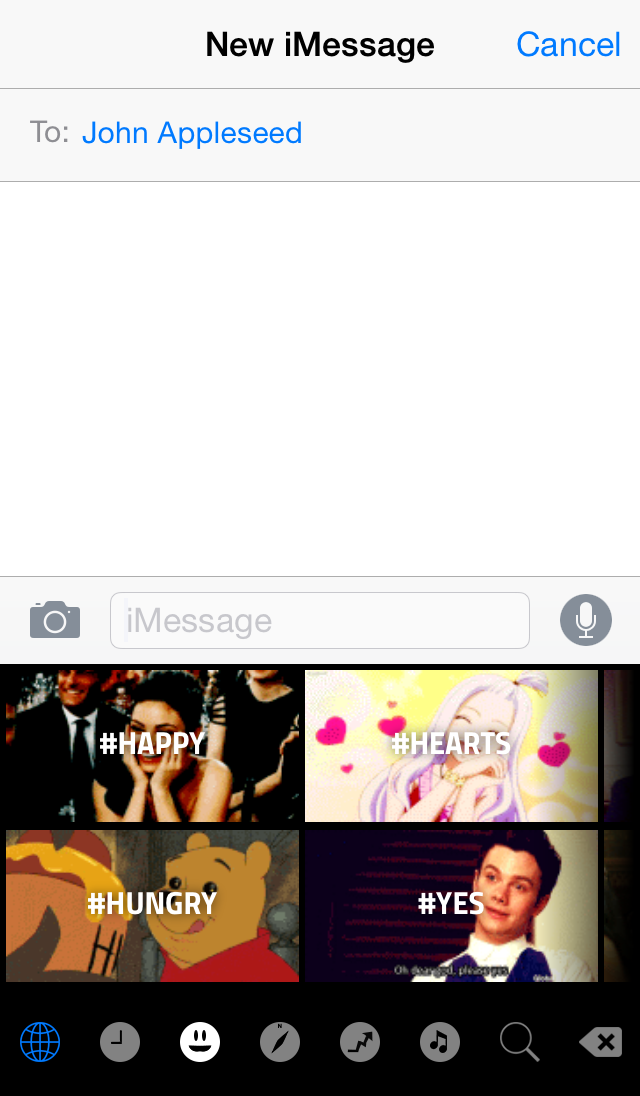
Task: Switch to the music note tab
Action: (x=440, y=1043)
